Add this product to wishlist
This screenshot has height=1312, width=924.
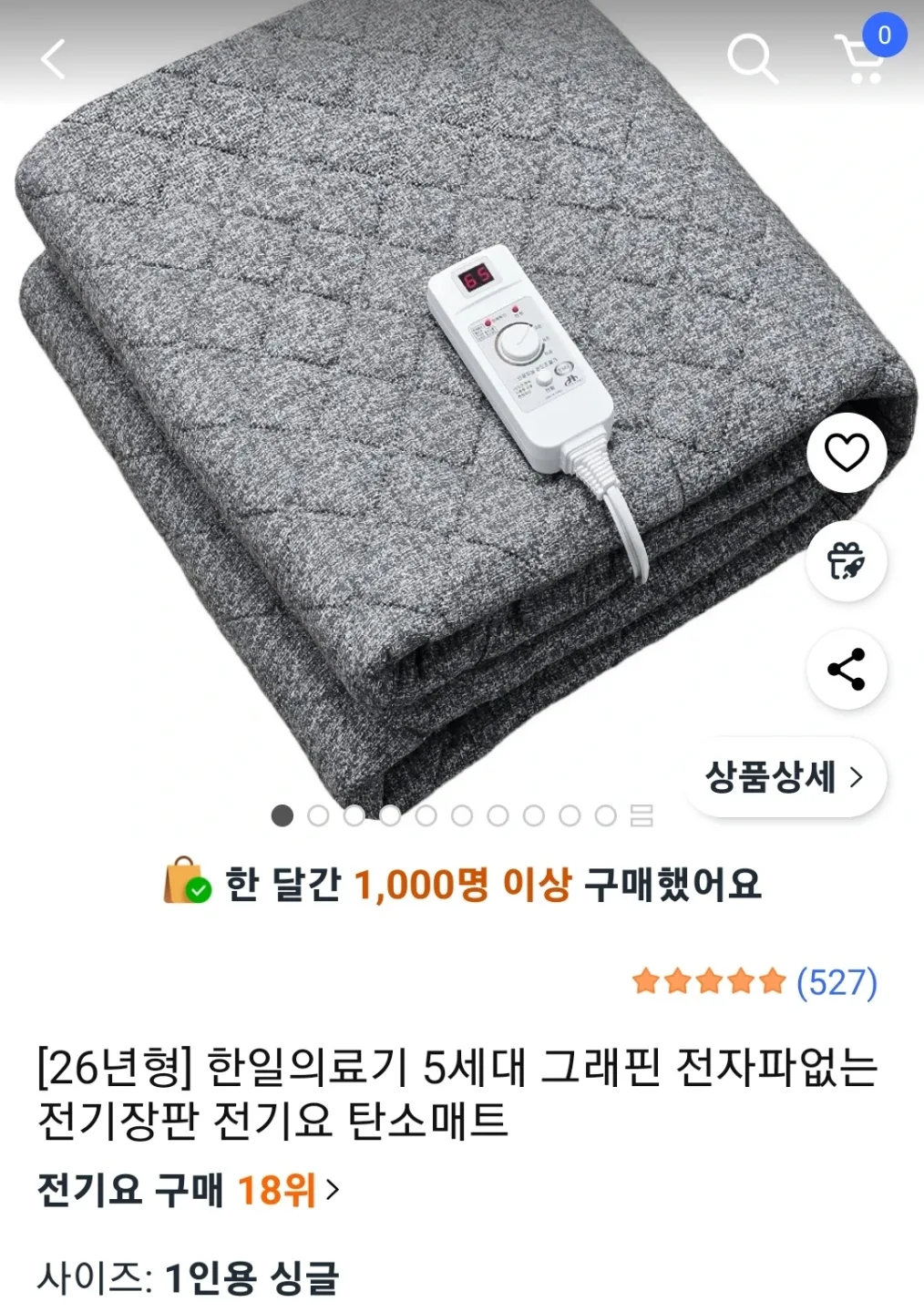[x=847, y=453]
